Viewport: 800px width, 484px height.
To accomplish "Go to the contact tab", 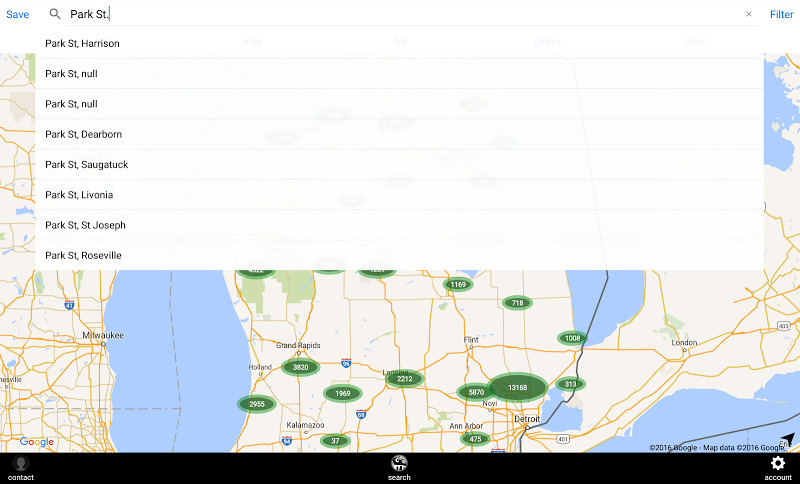I will point(20,468).
